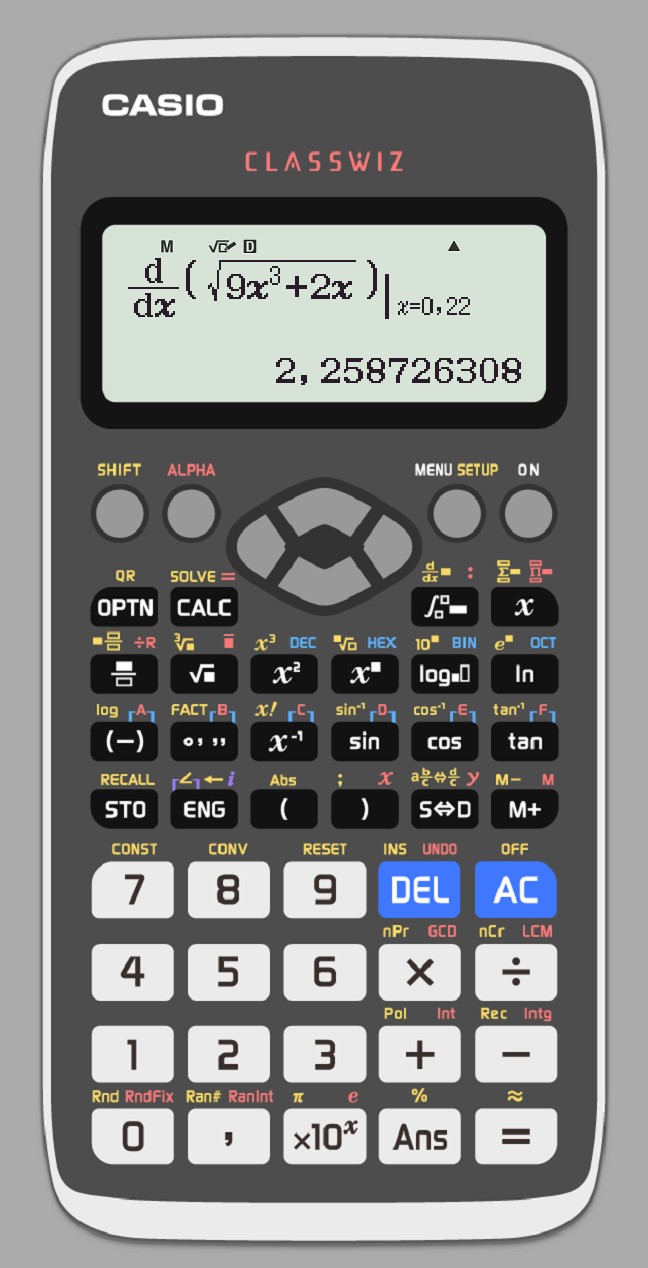Screen dimensions: 648x1268
Task: Tap the STO key
Action: 124,809
